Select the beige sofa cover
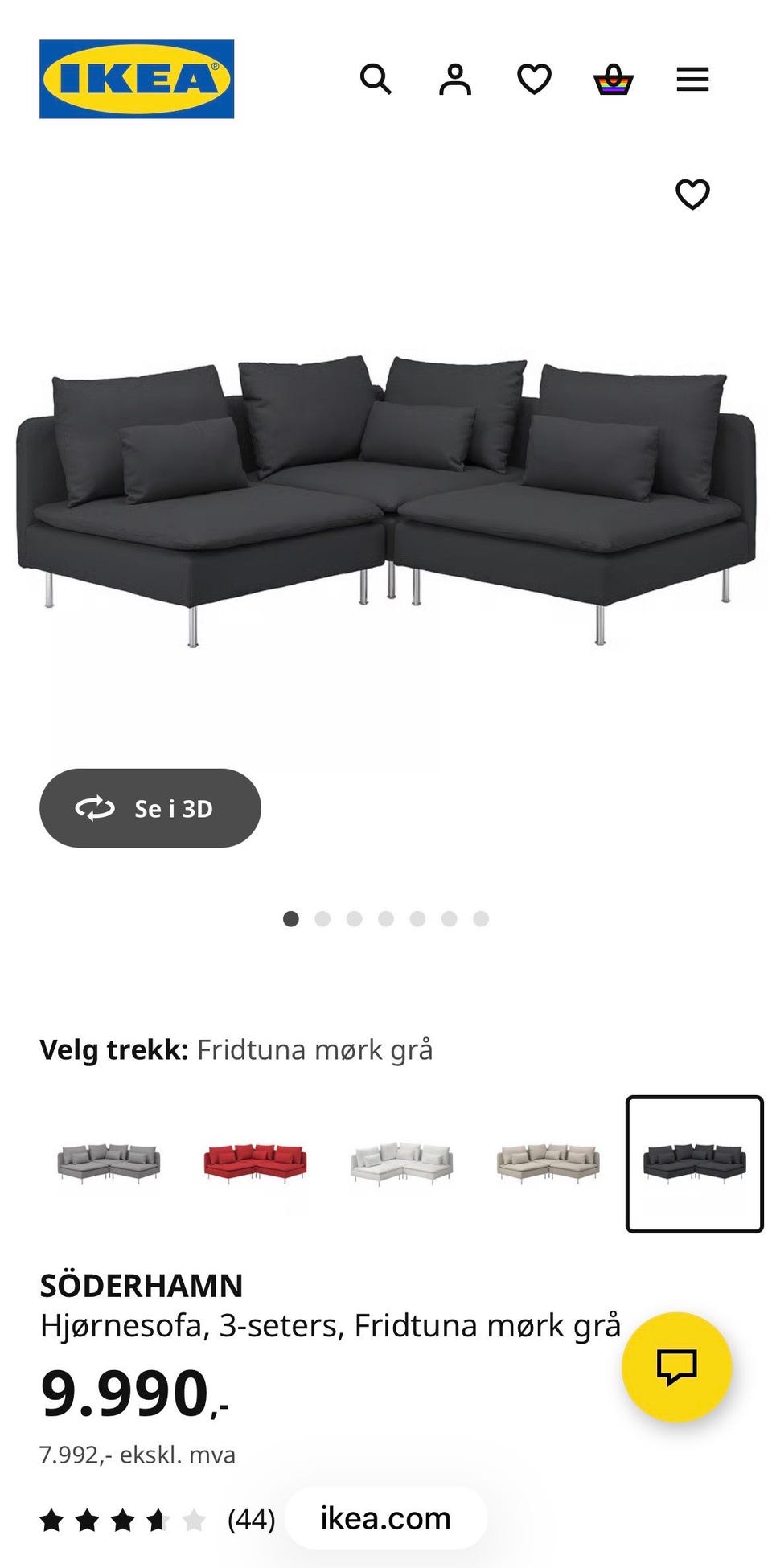Viewport: 772px width, 1568px height. pos(548,1163)
